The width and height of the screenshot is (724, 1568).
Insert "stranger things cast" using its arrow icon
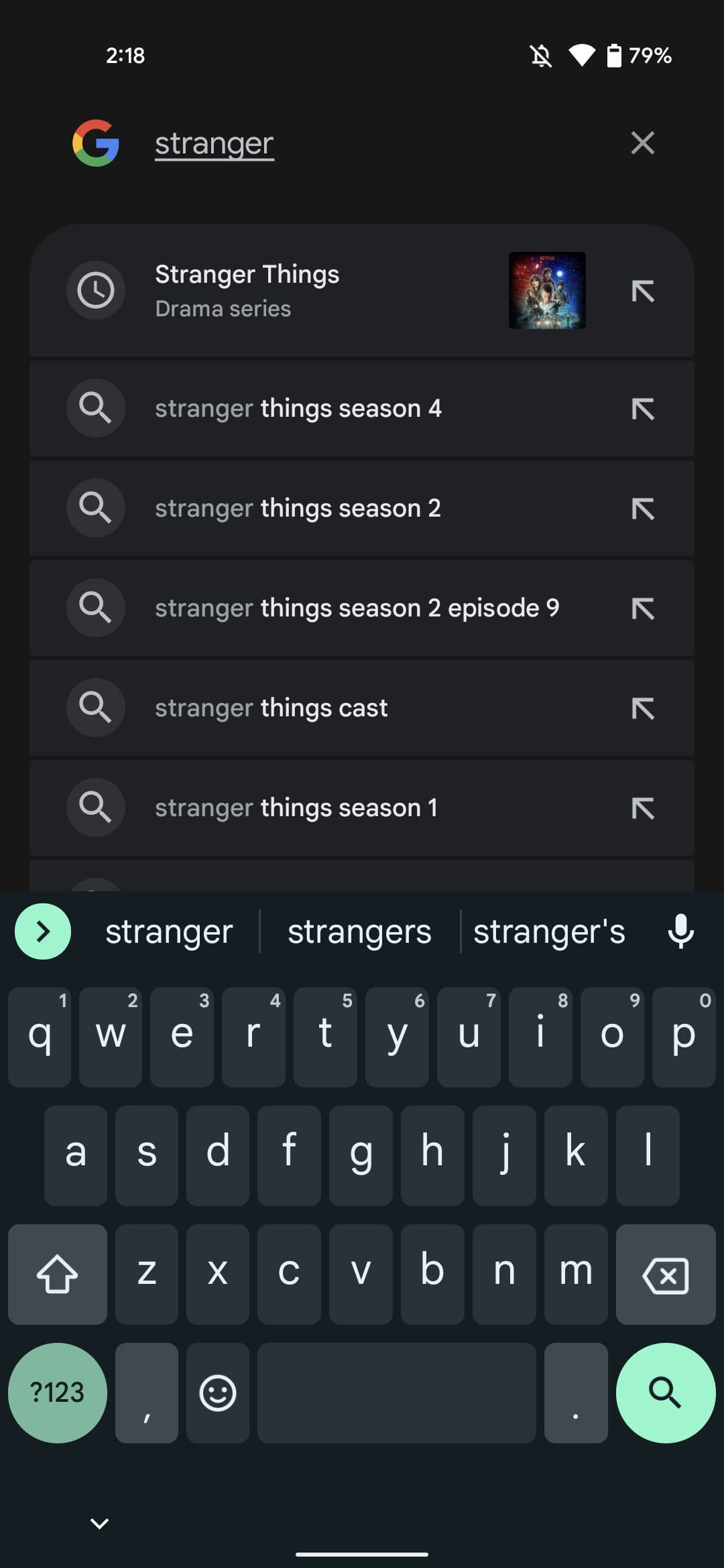[x=642, y=708]
